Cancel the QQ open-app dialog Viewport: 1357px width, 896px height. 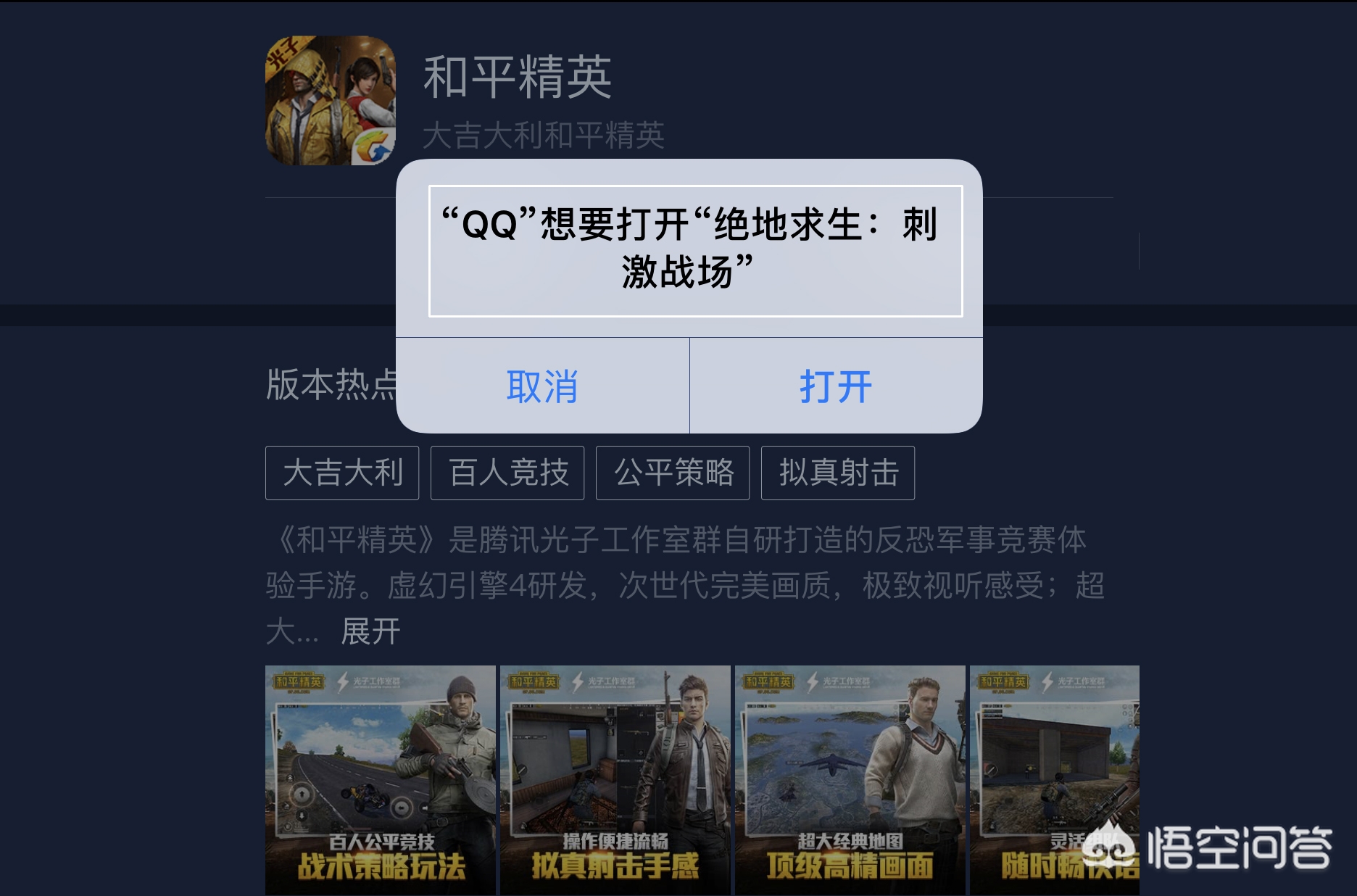pos(542,386)
